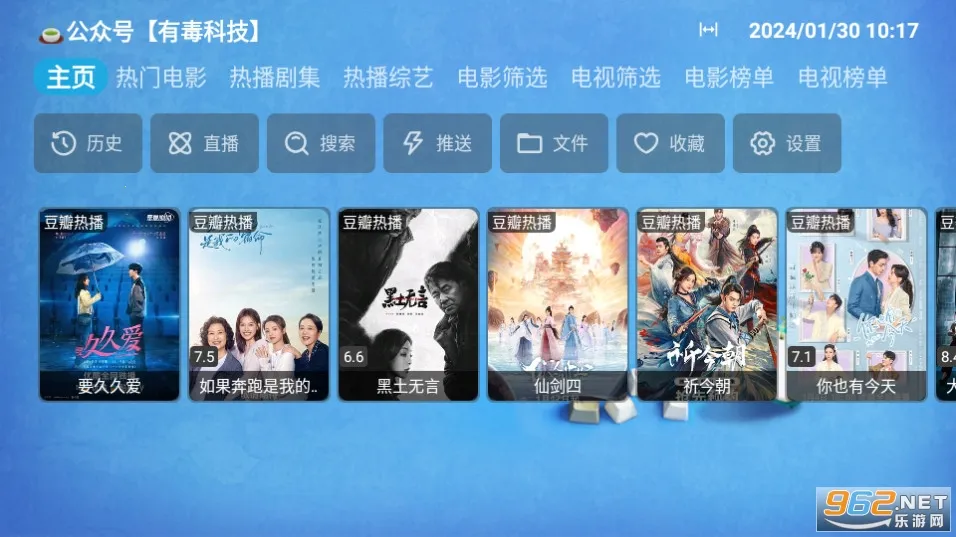
Task: Select the 主页 tab
Action: pyautogui.click(x=71, y=77)
